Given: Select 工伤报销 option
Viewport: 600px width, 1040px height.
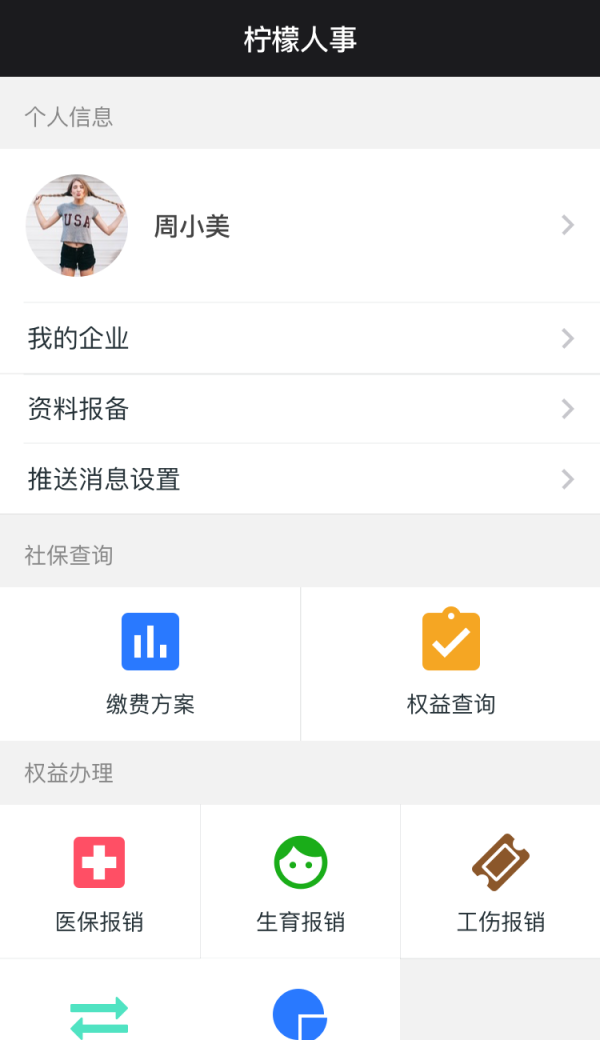Looking at the screenshot, I should click(x=500, y=882).
